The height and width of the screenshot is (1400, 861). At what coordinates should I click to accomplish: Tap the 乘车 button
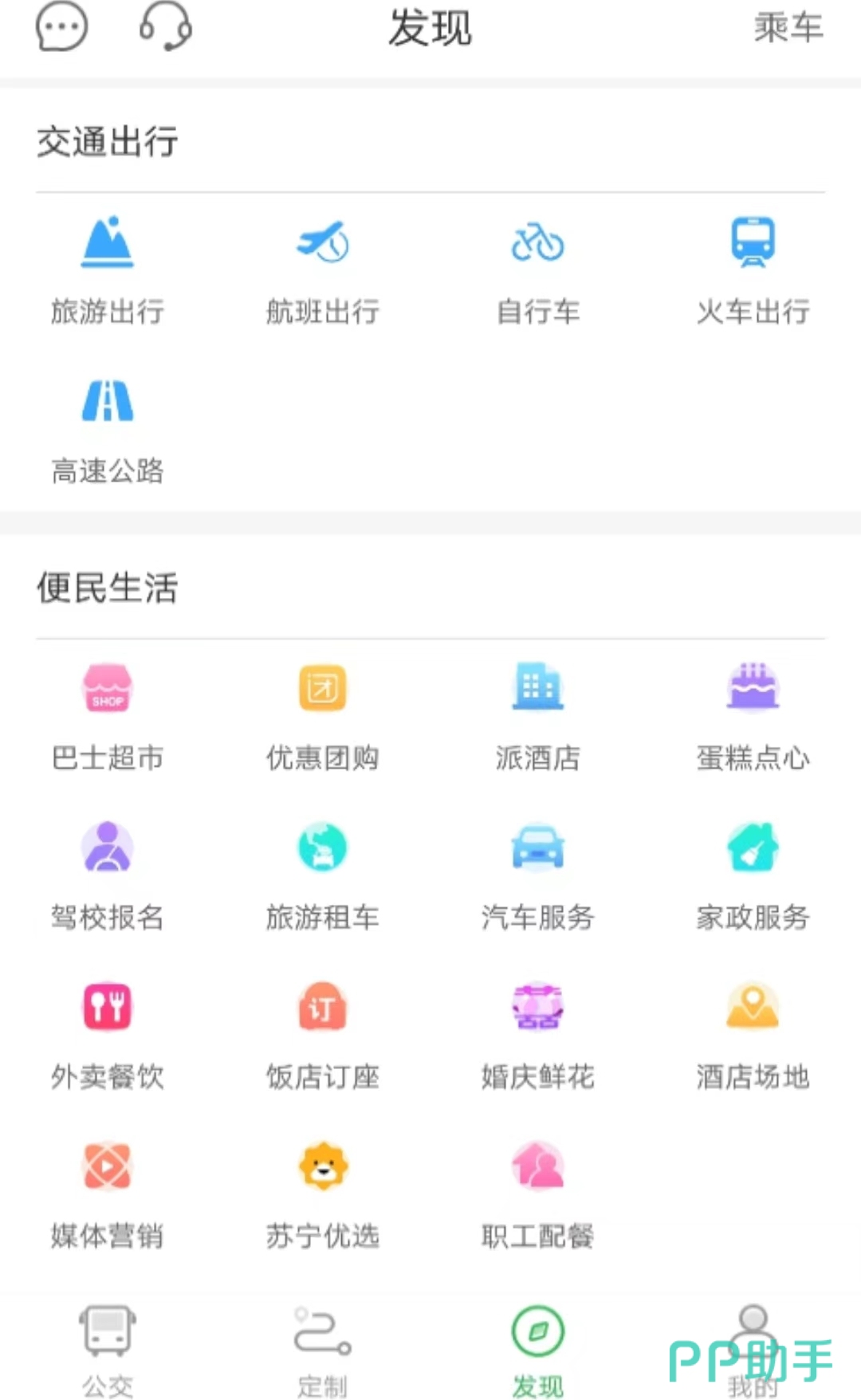788,29
